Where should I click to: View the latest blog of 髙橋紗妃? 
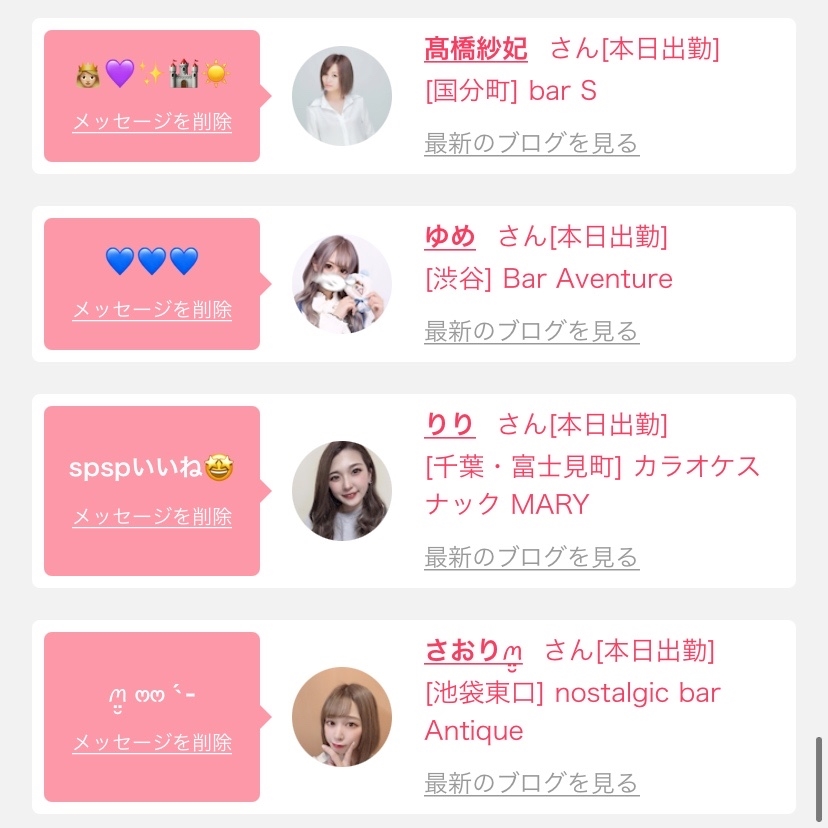click(531, 143)
